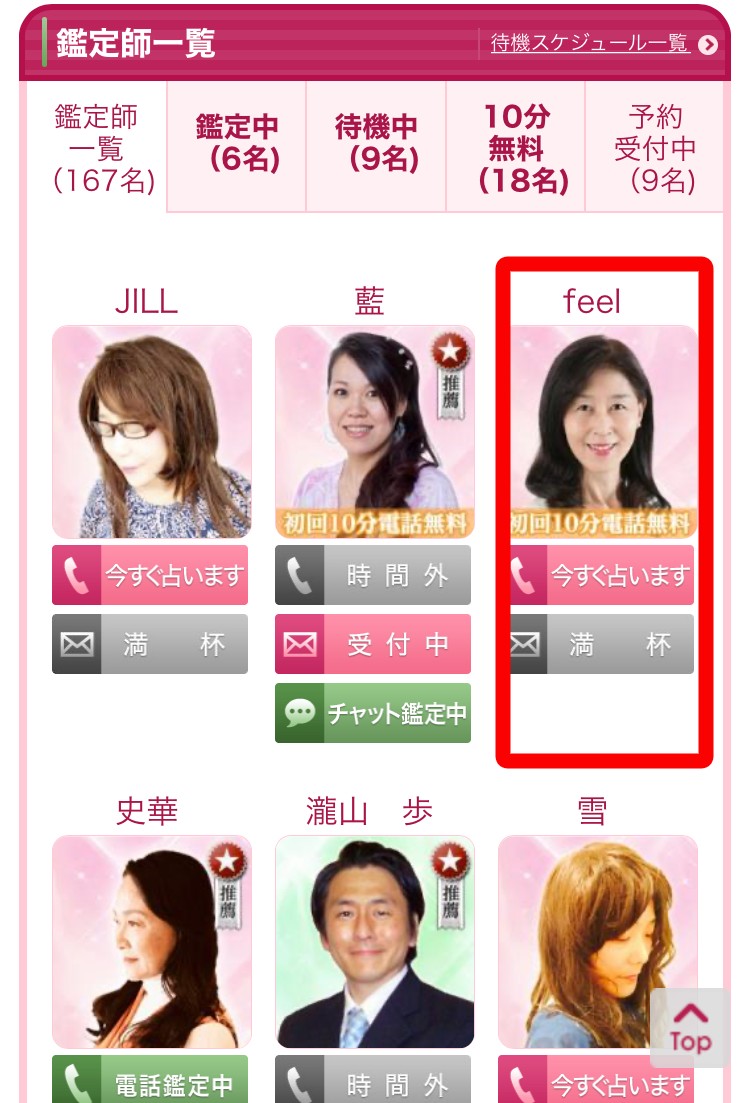Jump back to Top of page

pos(689,1028)
